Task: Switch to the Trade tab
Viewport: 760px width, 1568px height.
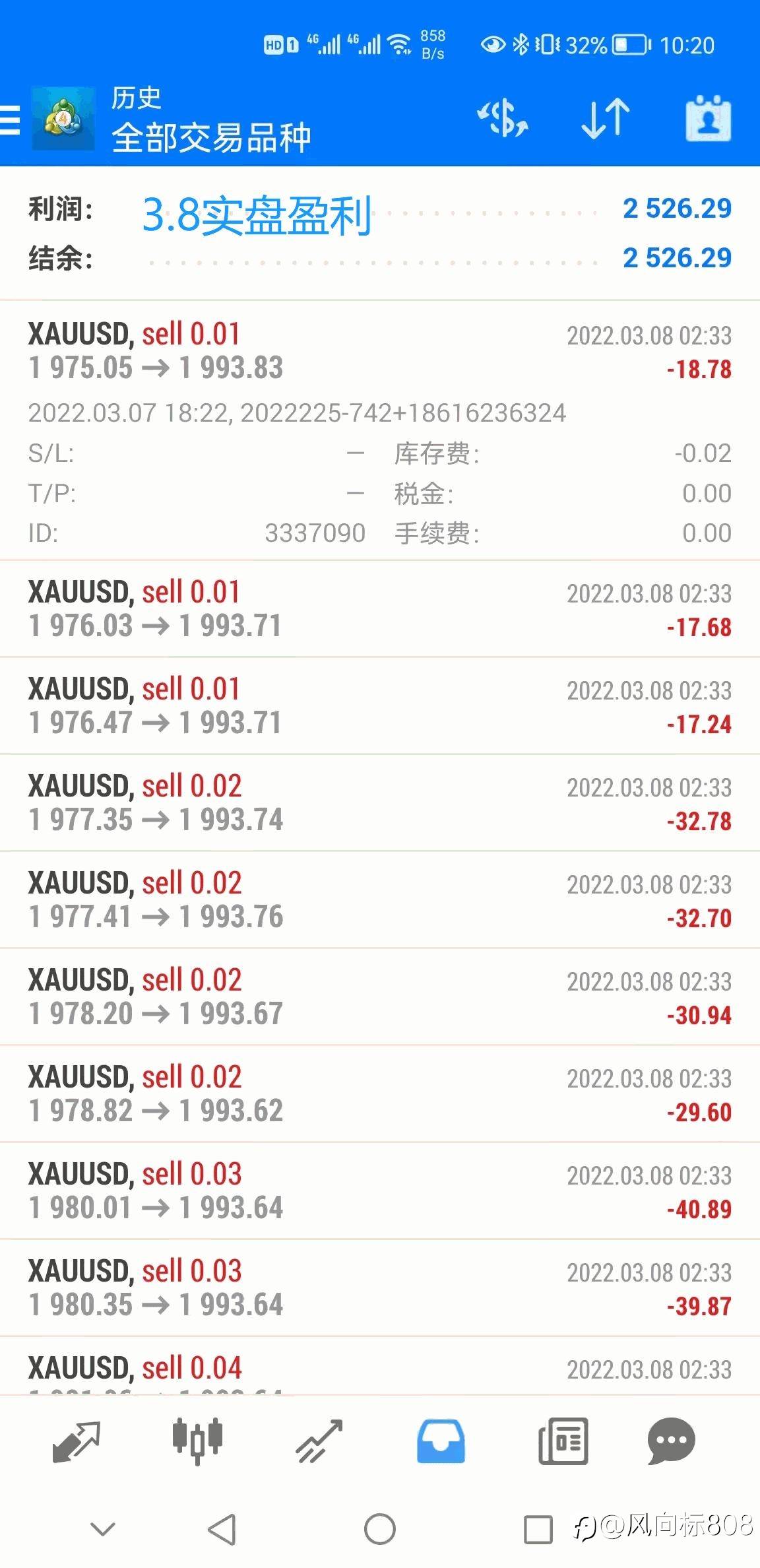Action: 319,1441
